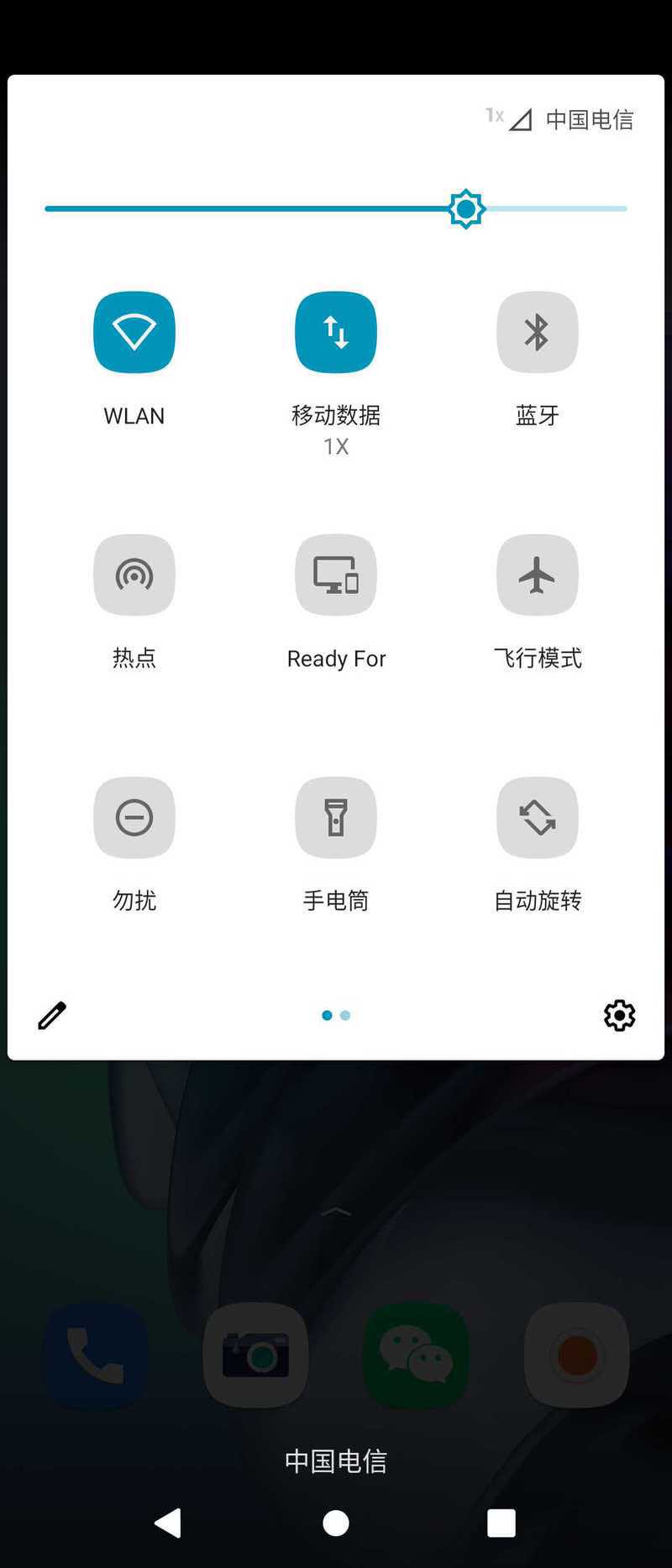This screenshot has height=1568, width=672.
Task: Enable the hotspot (热点) tile
Action: click(x=134, y=575)
